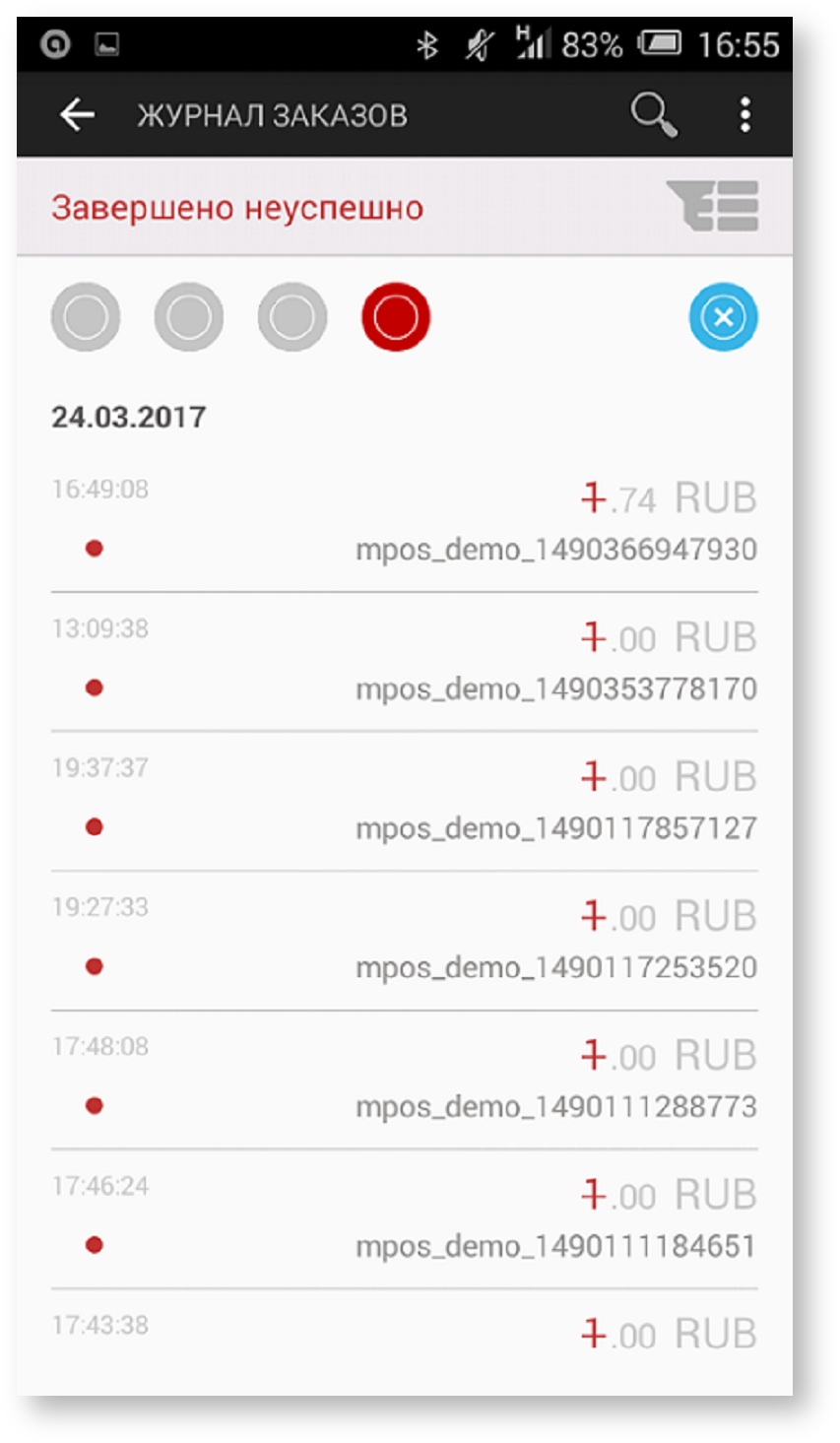
Task: Open order mpos_demo_1490353778170
Action: tap(404, 662)
